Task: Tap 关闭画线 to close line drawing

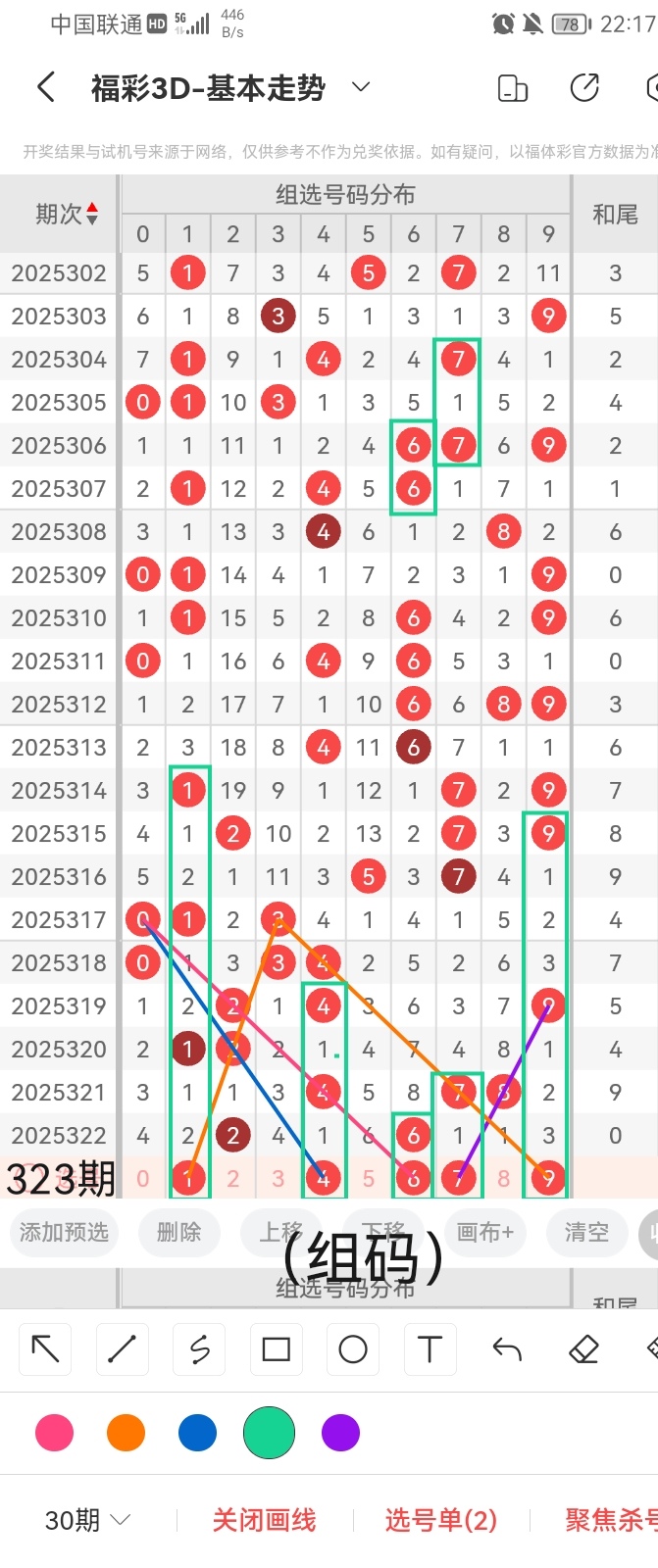Action: coord(264,1520)
